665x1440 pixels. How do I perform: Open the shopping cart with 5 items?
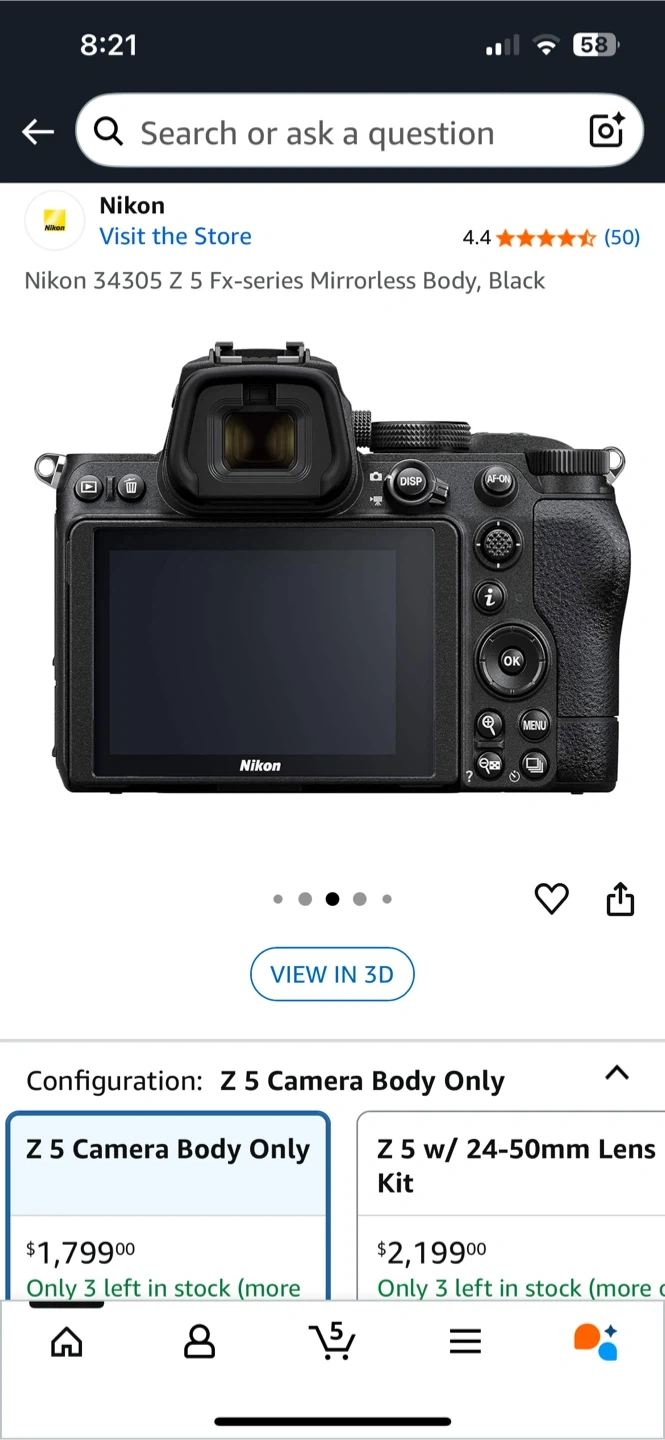[331, 1340]
